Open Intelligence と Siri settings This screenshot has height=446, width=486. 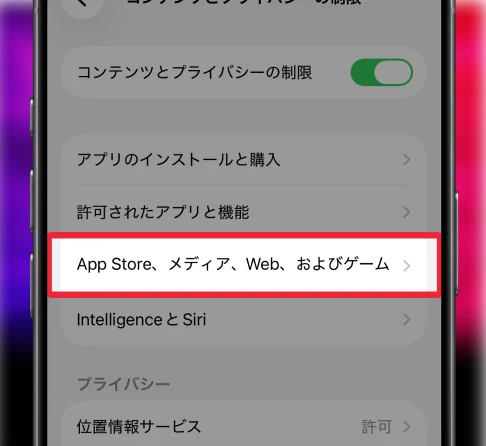(x=244, y=320)
